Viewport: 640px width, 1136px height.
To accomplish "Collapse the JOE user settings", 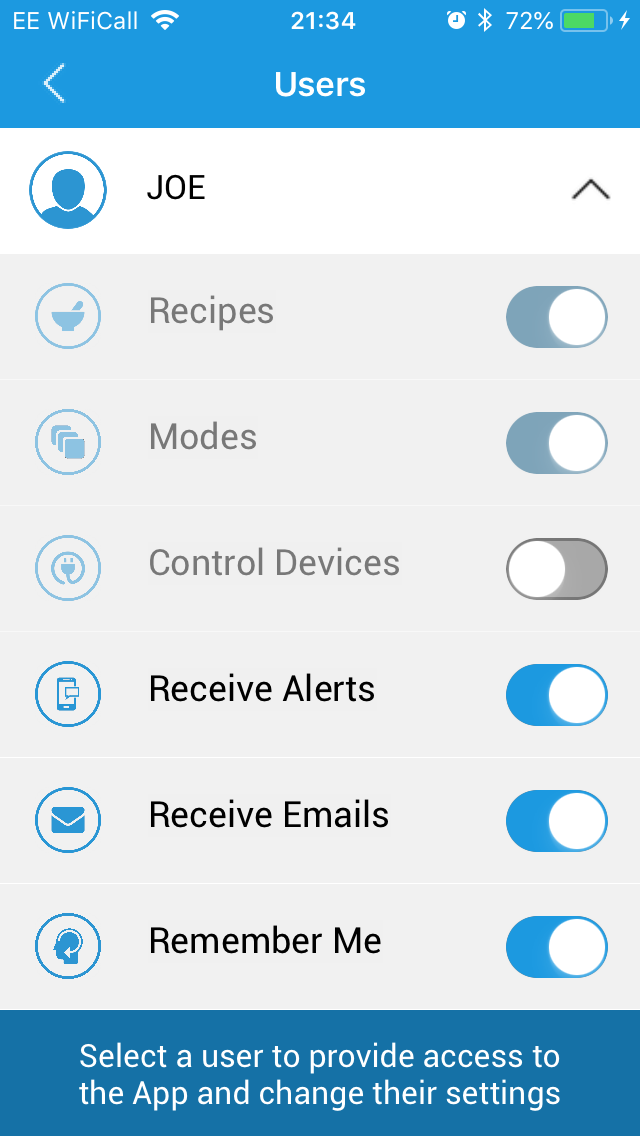I will point(590,189).
